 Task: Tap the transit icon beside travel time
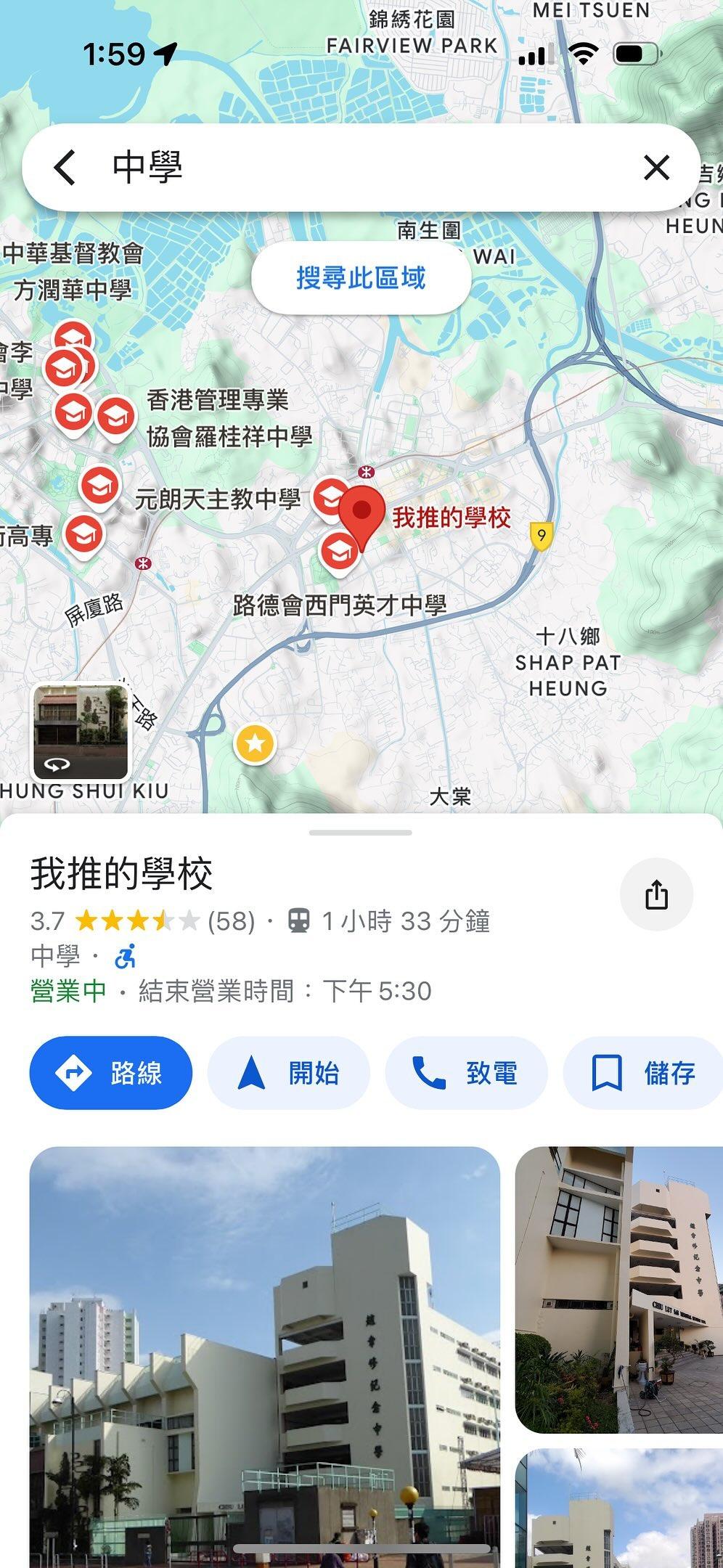point(300,920)
